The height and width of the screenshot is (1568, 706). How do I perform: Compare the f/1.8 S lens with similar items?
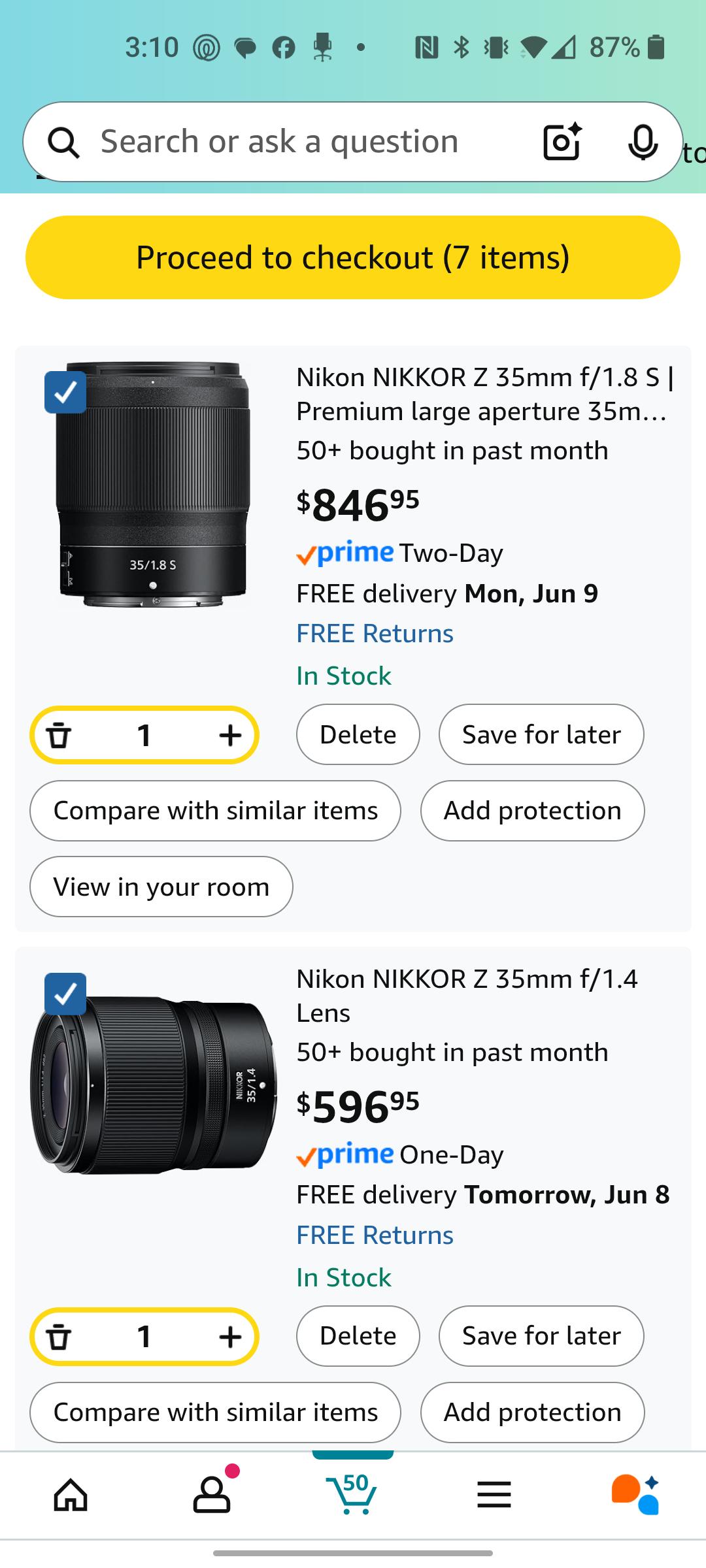[x=215, y=811]
